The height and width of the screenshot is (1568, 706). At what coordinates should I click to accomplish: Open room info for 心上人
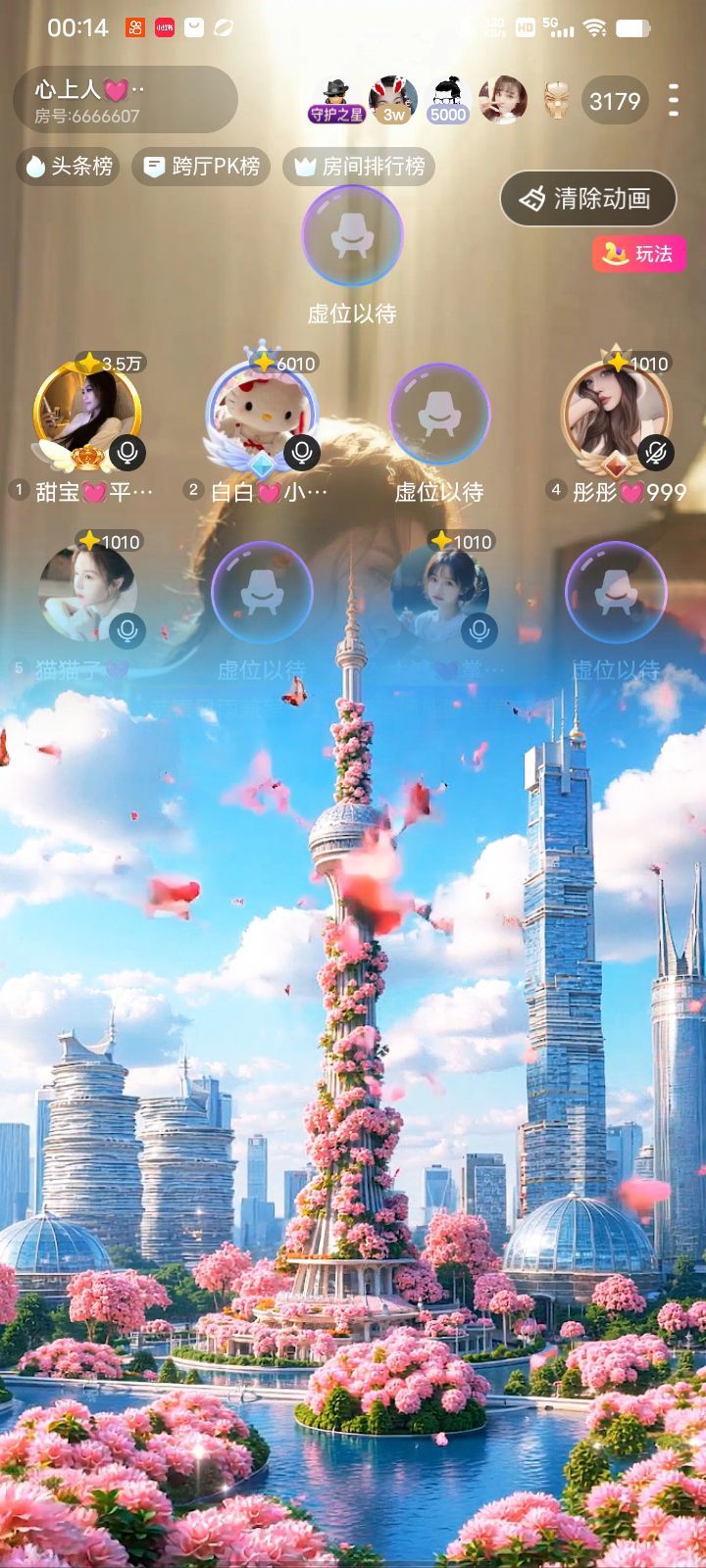pos(125,100)
